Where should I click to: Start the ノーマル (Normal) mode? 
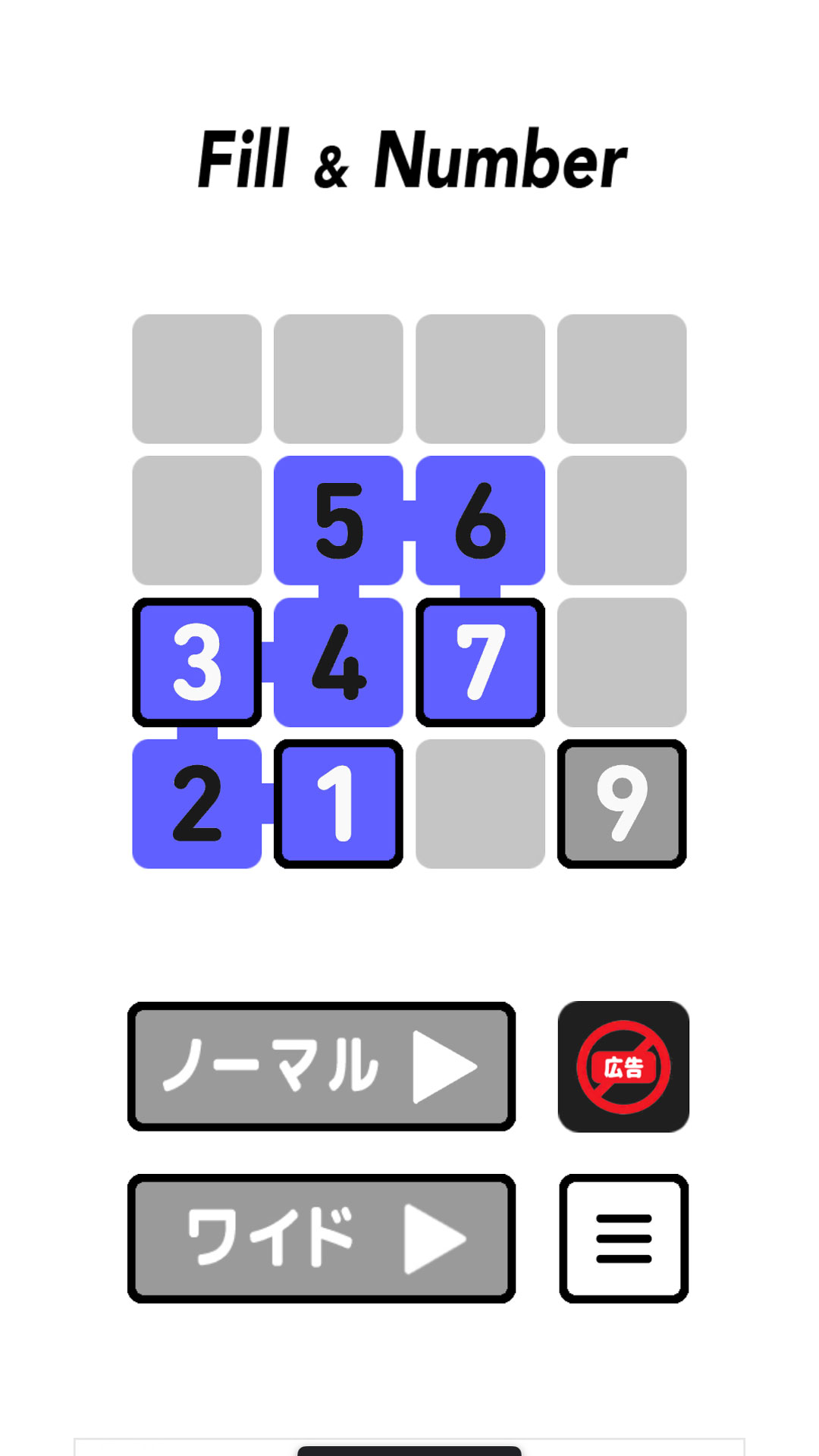[322, 1066]
